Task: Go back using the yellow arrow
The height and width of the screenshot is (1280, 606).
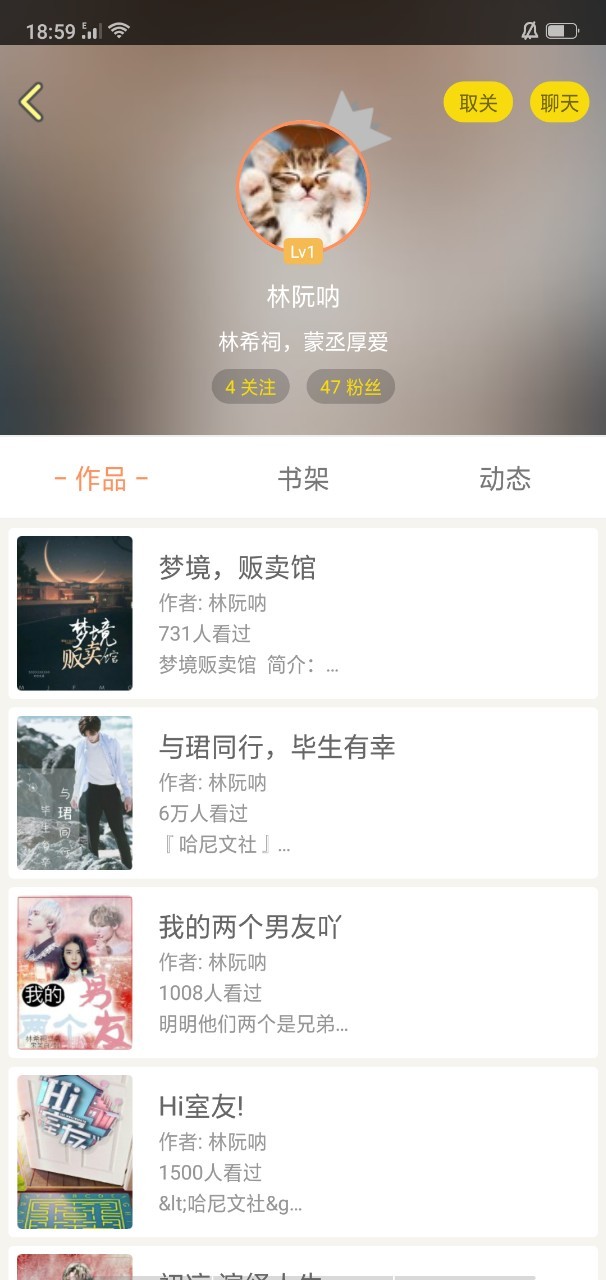Action: pyautogui.click(x=32, y=102)
